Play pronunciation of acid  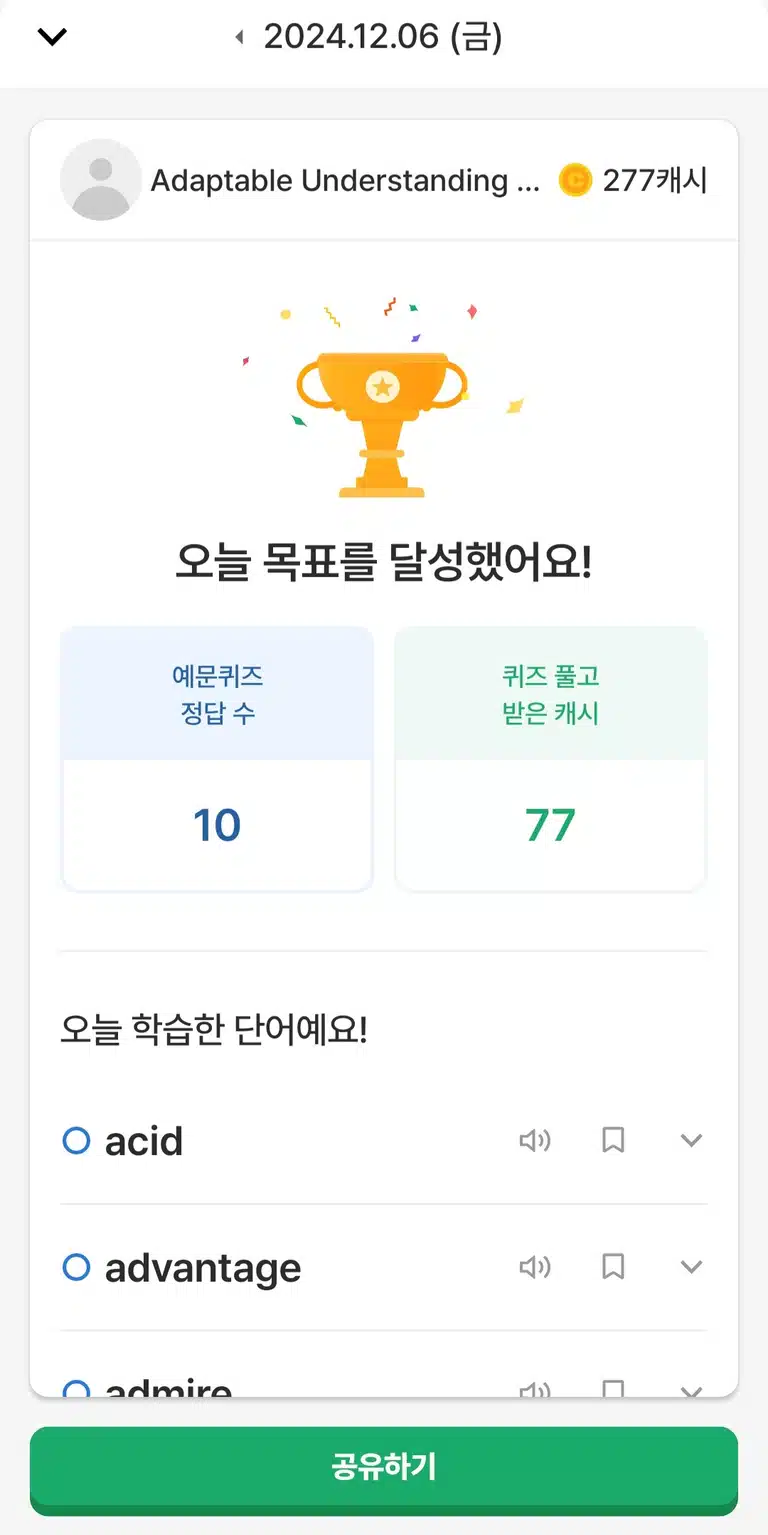pos(535,1140)
